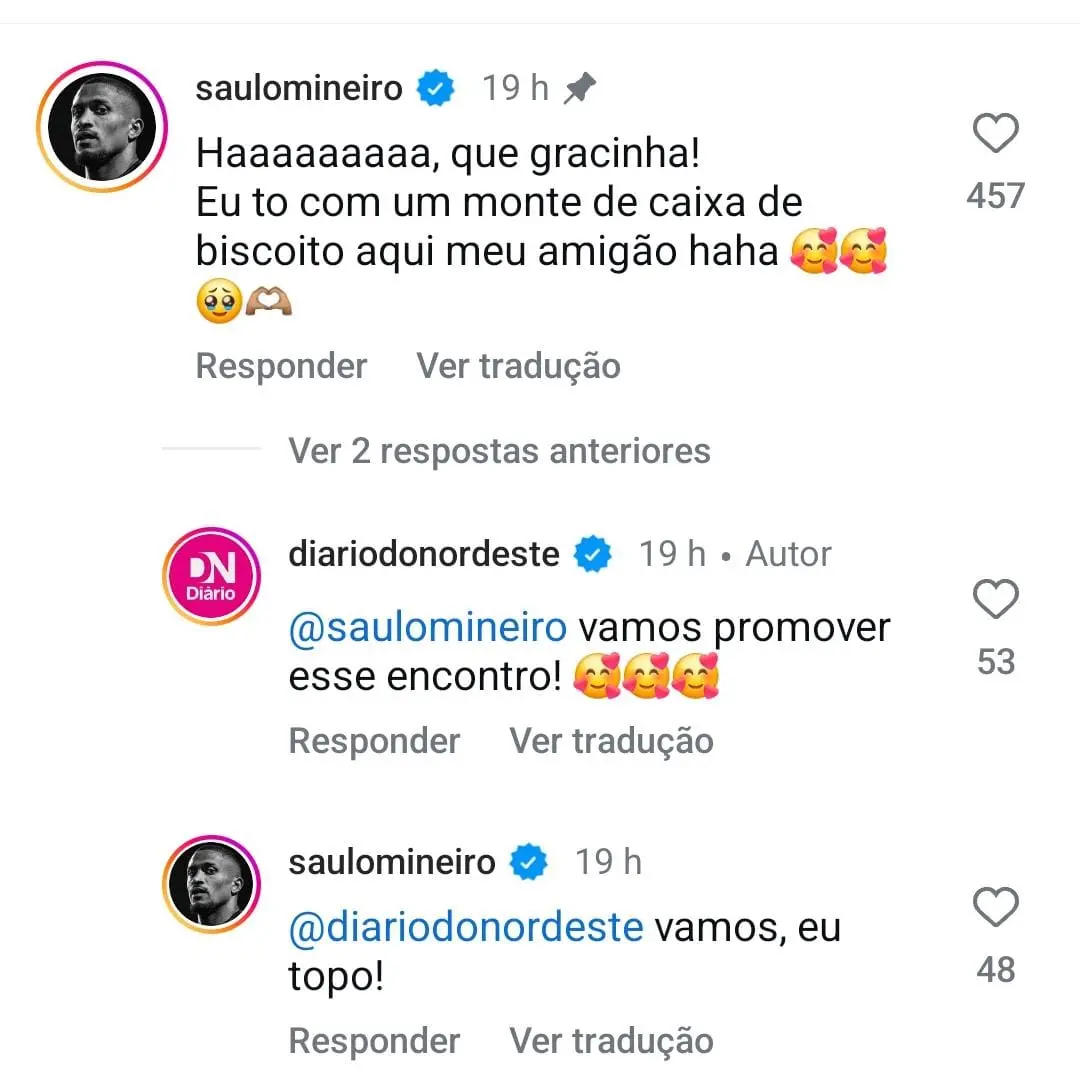Show translation of diariodonordeste's reply
The image size is (1080, 1088).
(610, 741)
